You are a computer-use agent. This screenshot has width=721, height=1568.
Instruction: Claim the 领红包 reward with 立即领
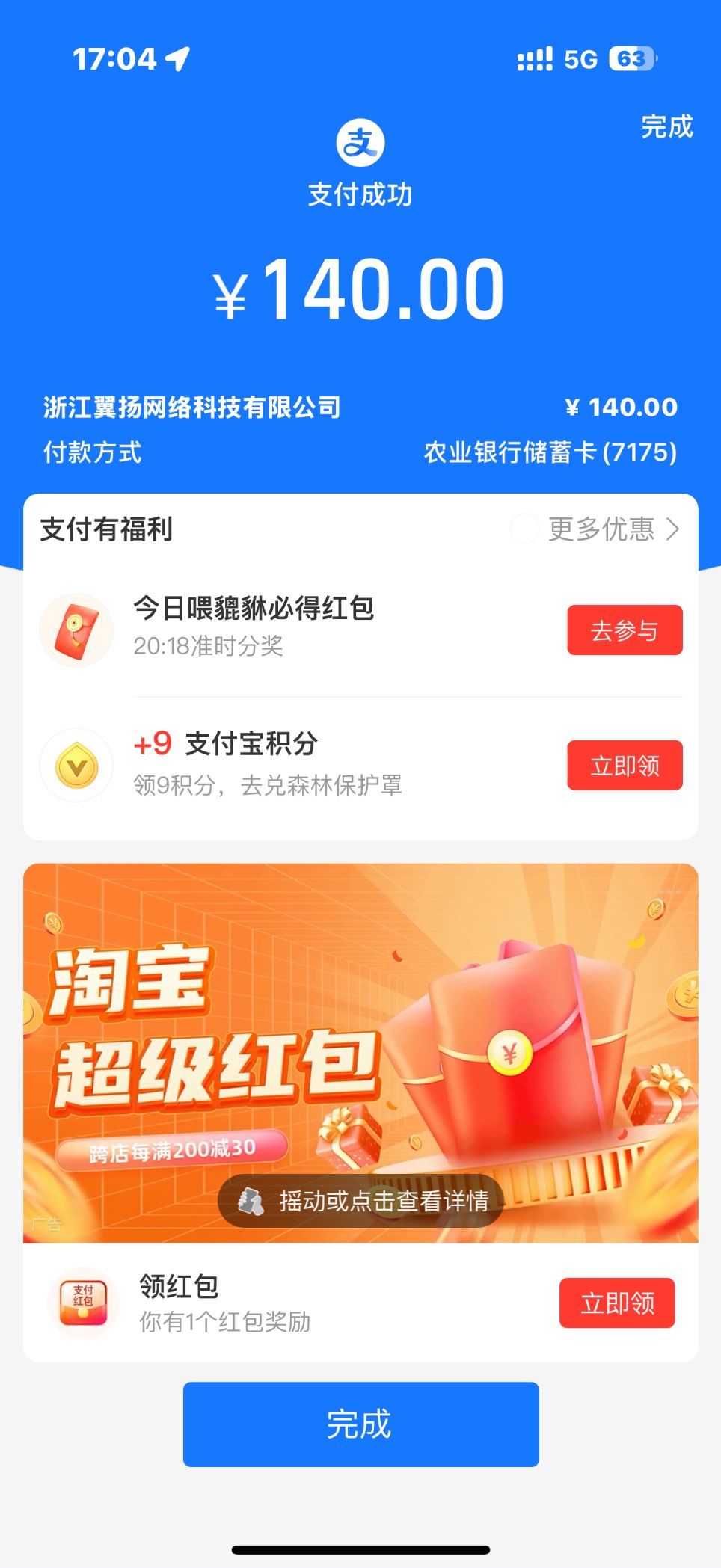(x=617, y=1303)
